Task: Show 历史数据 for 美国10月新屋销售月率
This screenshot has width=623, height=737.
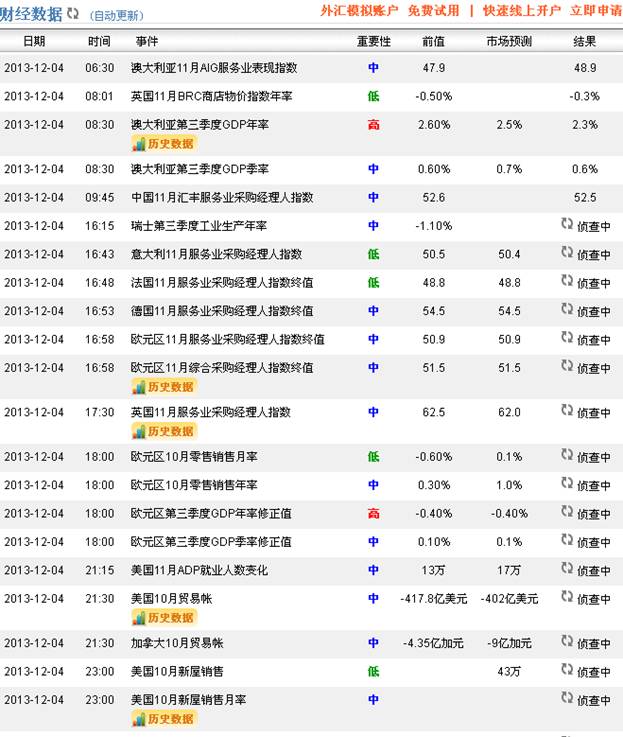Action: [164, 718]
